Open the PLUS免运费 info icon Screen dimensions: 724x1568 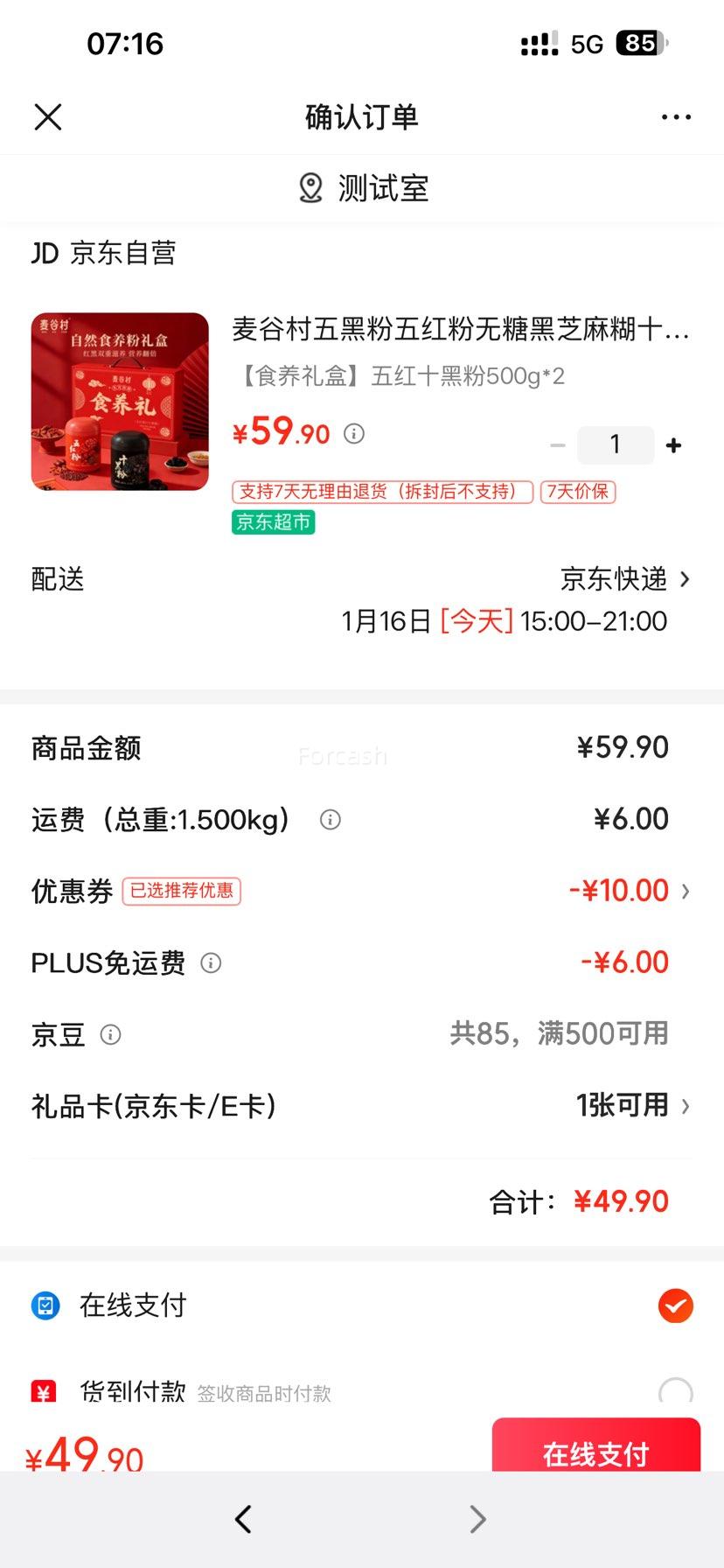pos(210,963)
